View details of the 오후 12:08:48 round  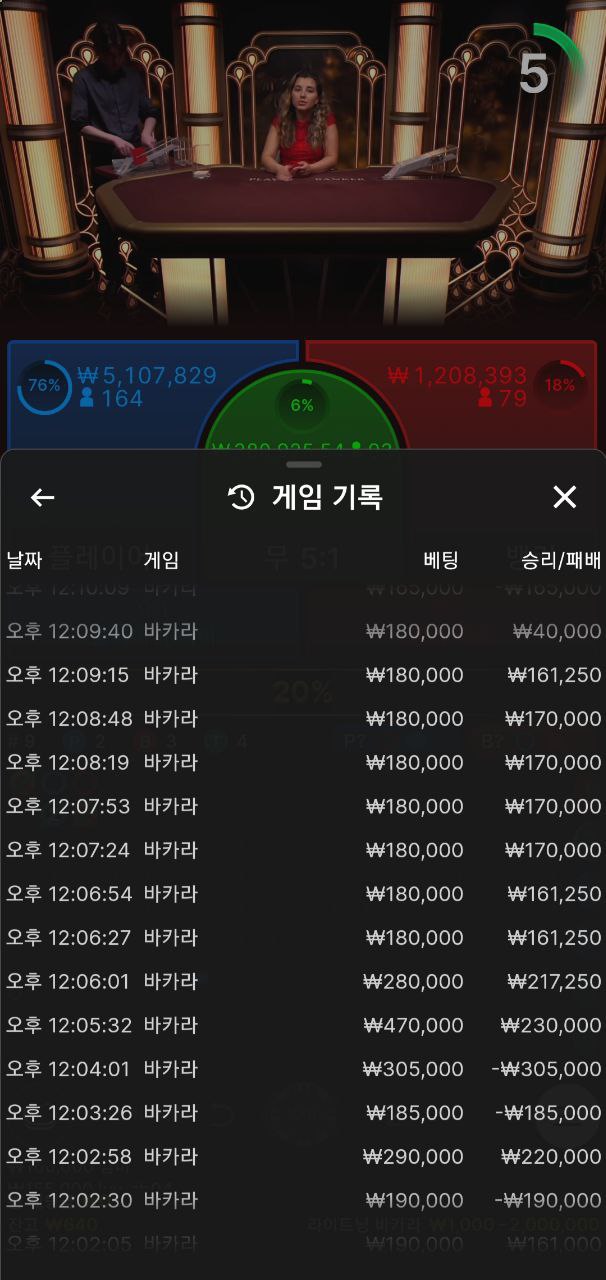pyautogui.click(x=303, y=719)
